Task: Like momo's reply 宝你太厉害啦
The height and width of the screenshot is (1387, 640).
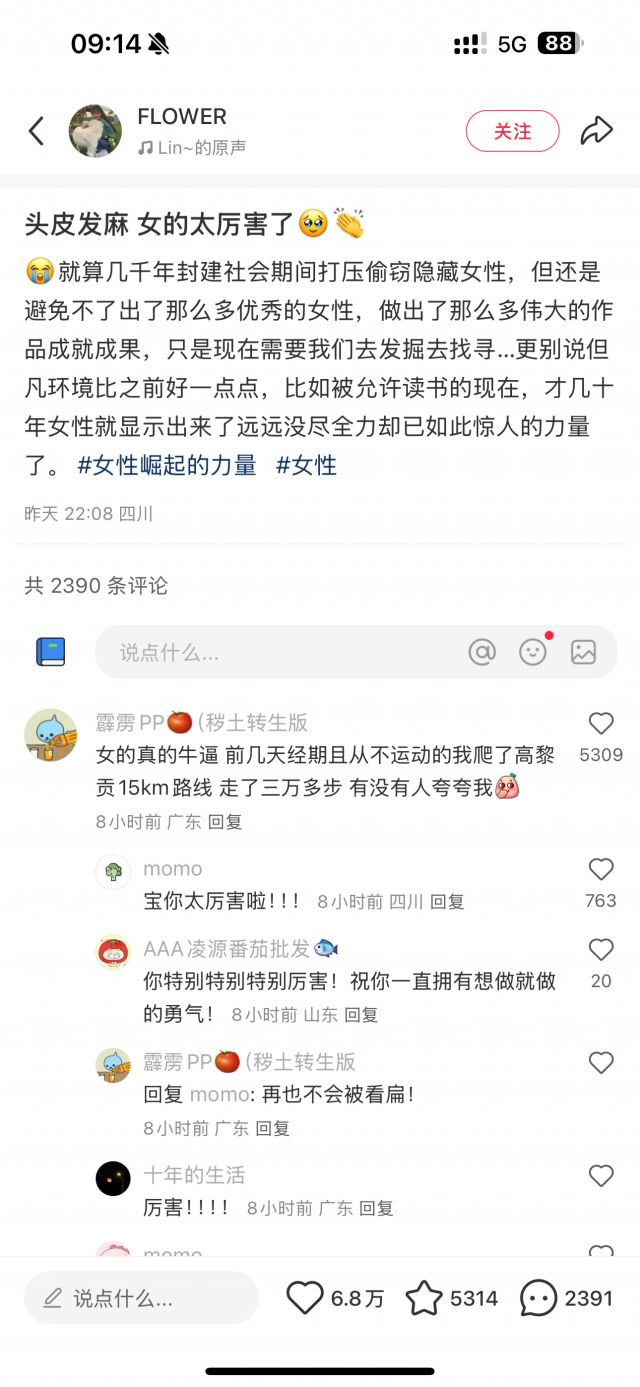Action: click(601, 869)
